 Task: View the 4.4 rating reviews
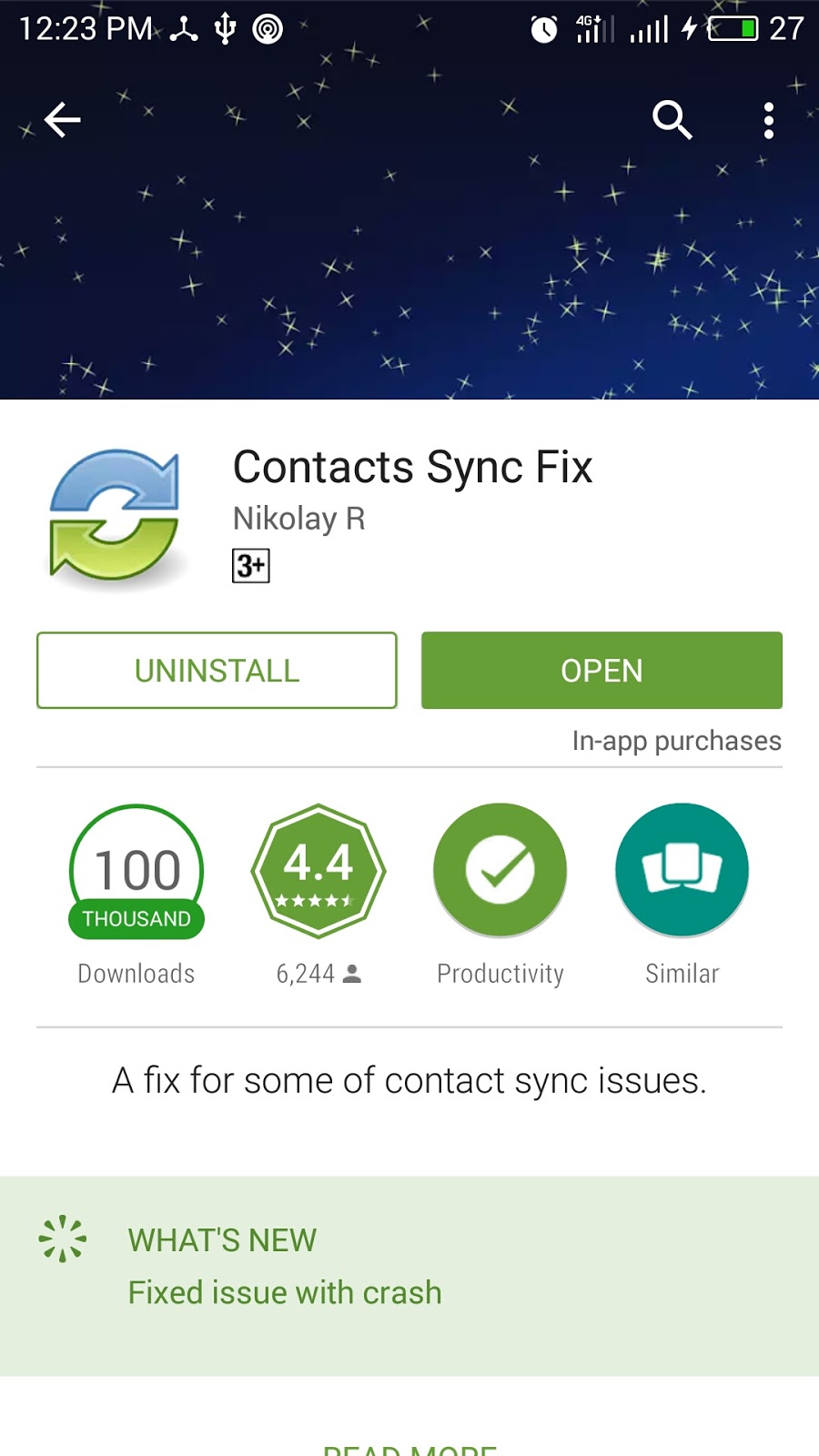(x=318, y=872)
